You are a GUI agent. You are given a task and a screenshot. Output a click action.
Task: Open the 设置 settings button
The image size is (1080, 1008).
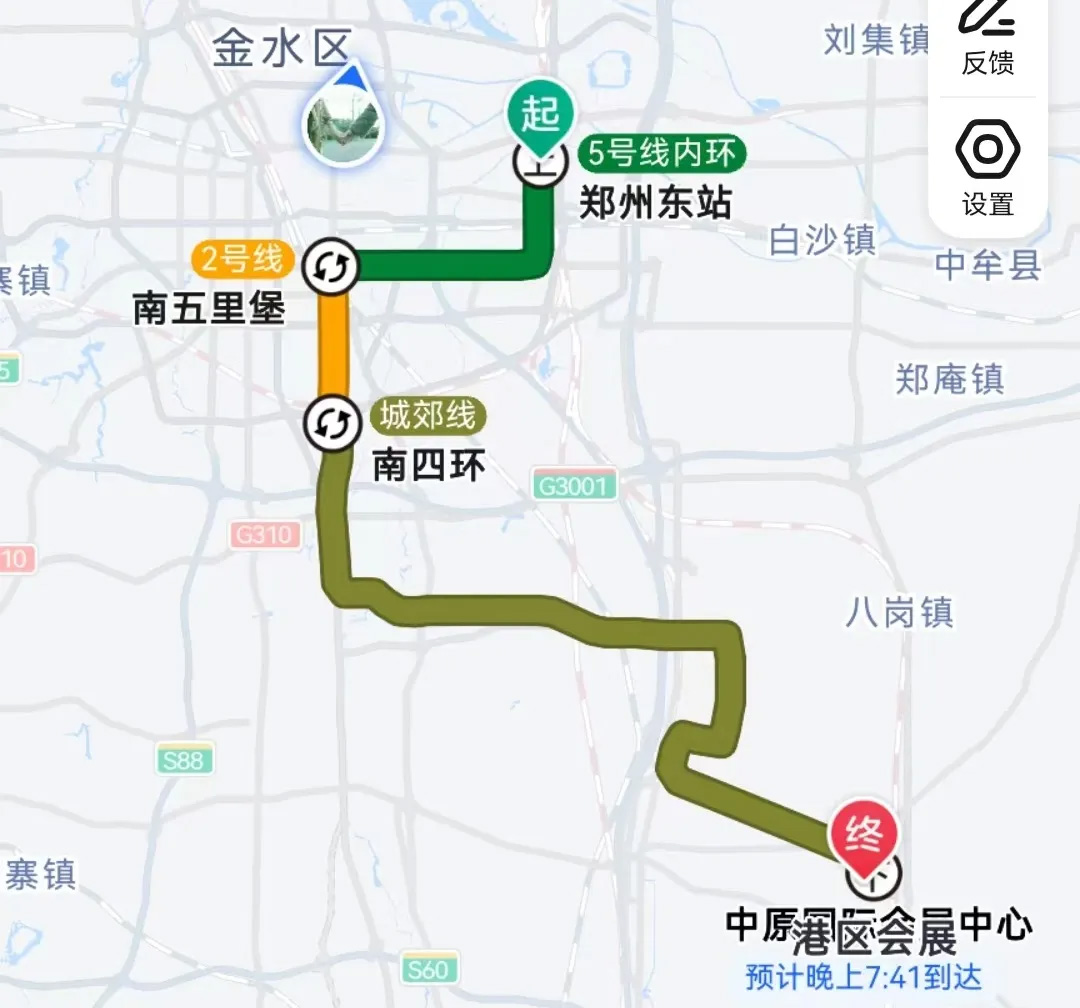(987, 168)
